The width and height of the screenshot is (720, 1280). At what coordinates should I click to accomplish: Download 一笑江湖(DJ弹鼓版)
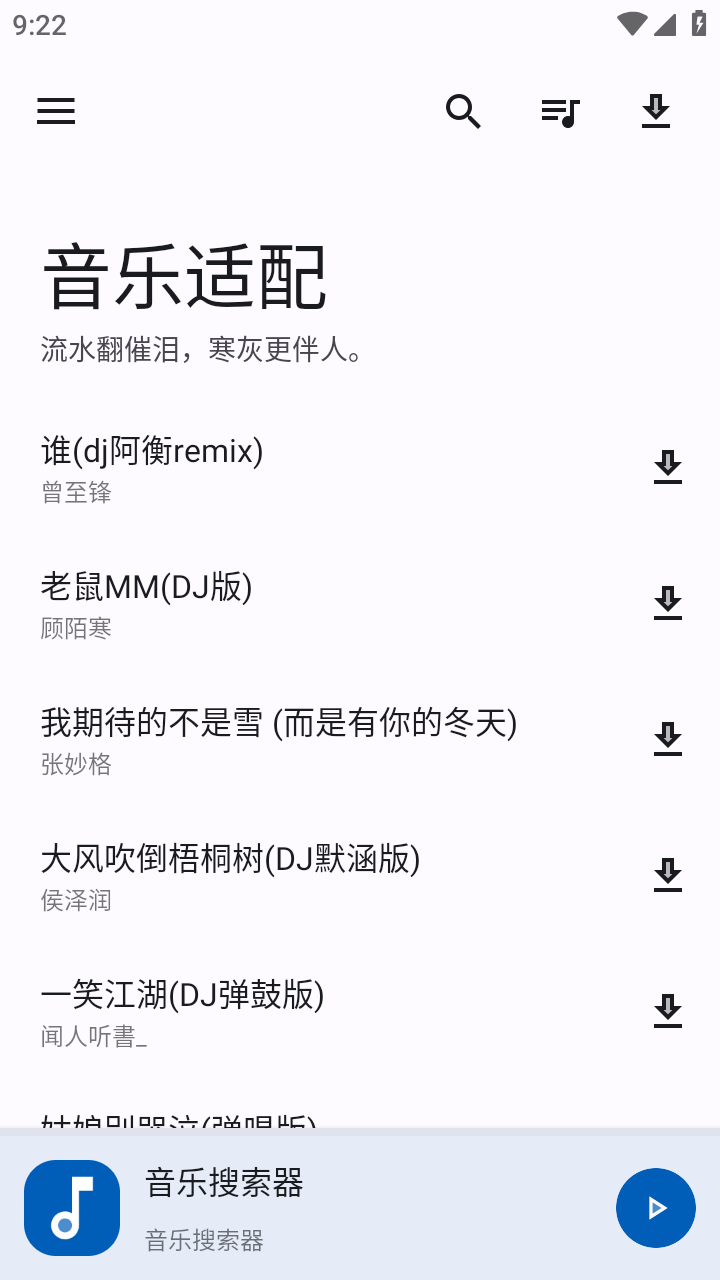coord(668,1012)
